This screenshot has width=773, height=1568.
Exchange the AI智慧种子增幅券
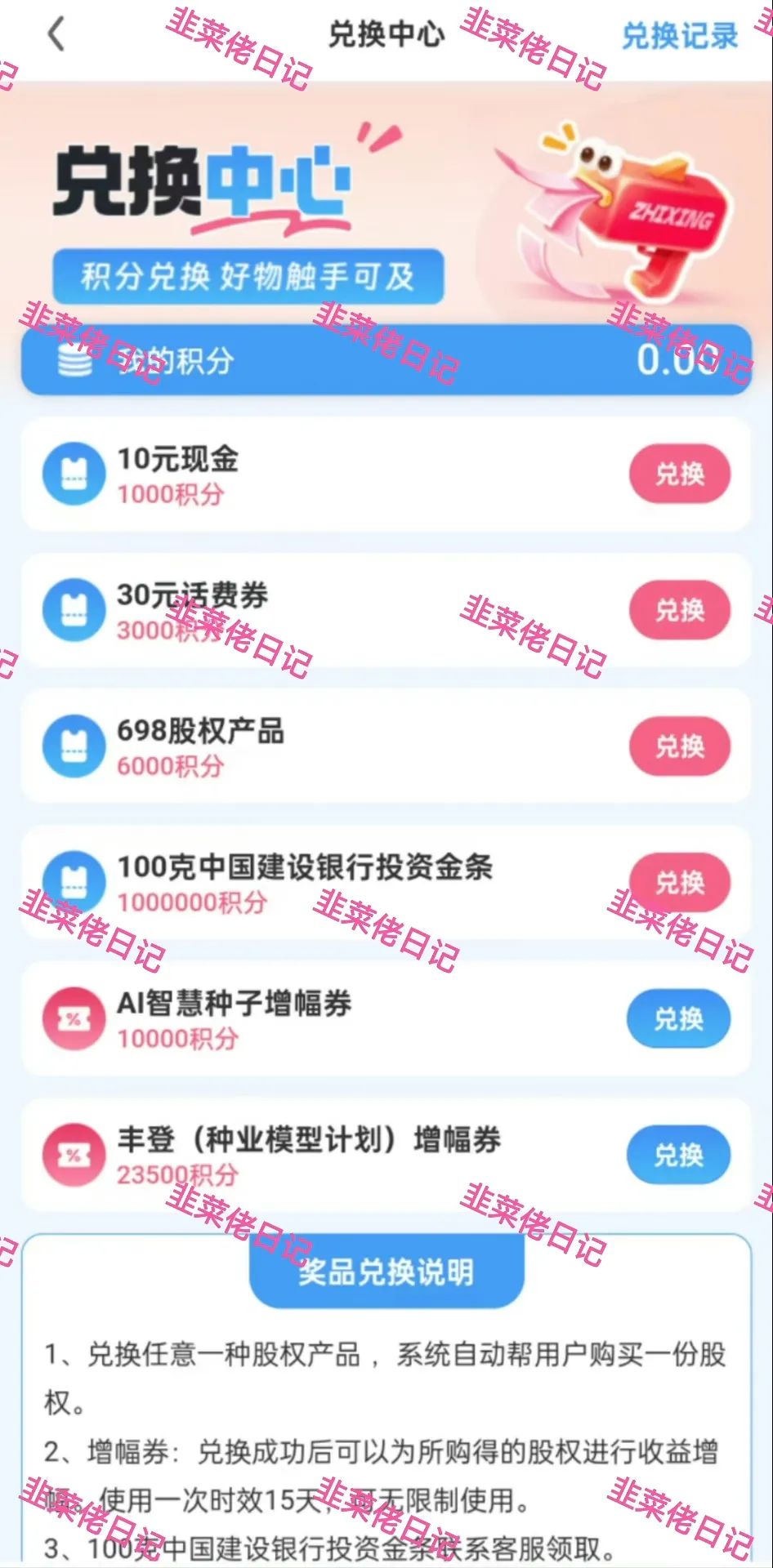[677, 1019]
